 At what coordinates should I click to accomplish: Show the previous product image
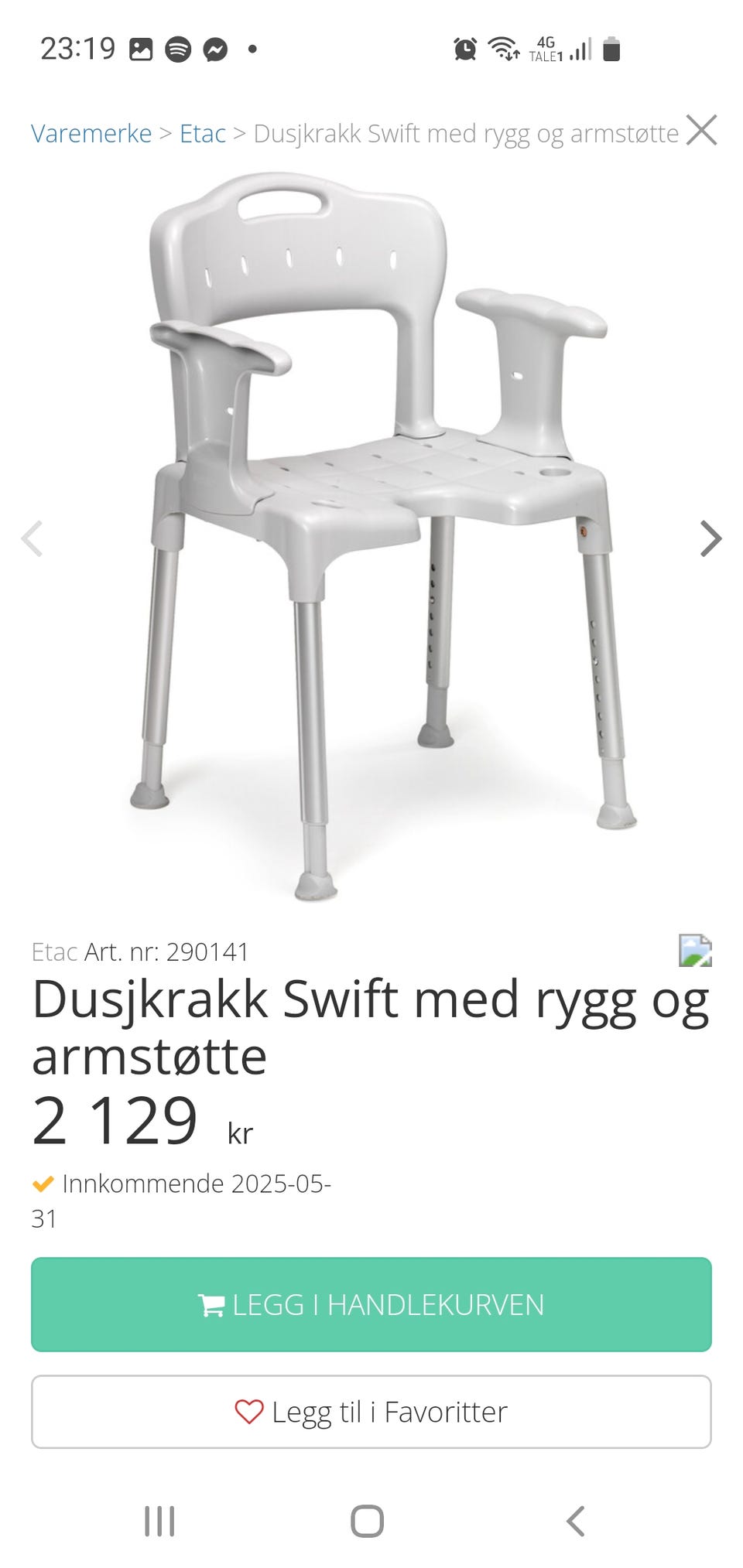pyautogui.click(x=33, y=538)
